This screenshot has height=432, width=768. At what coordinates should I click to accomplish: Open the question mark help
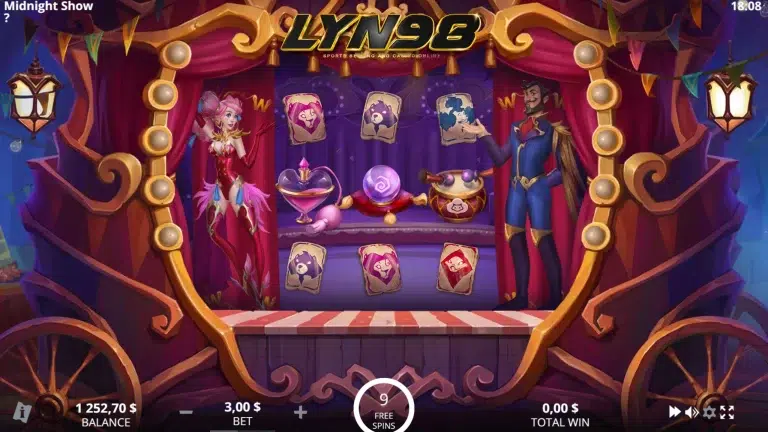6,18
